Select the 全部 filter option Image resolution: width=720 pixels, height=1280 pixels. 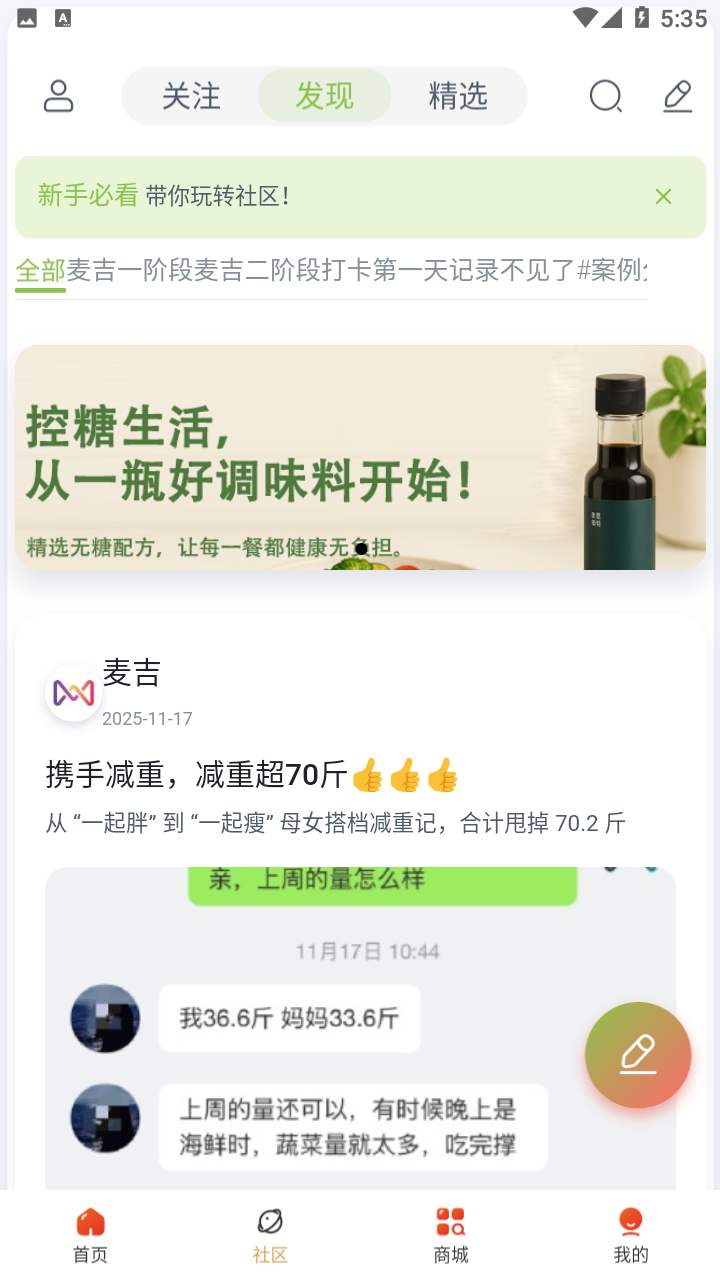pos(40,270)
